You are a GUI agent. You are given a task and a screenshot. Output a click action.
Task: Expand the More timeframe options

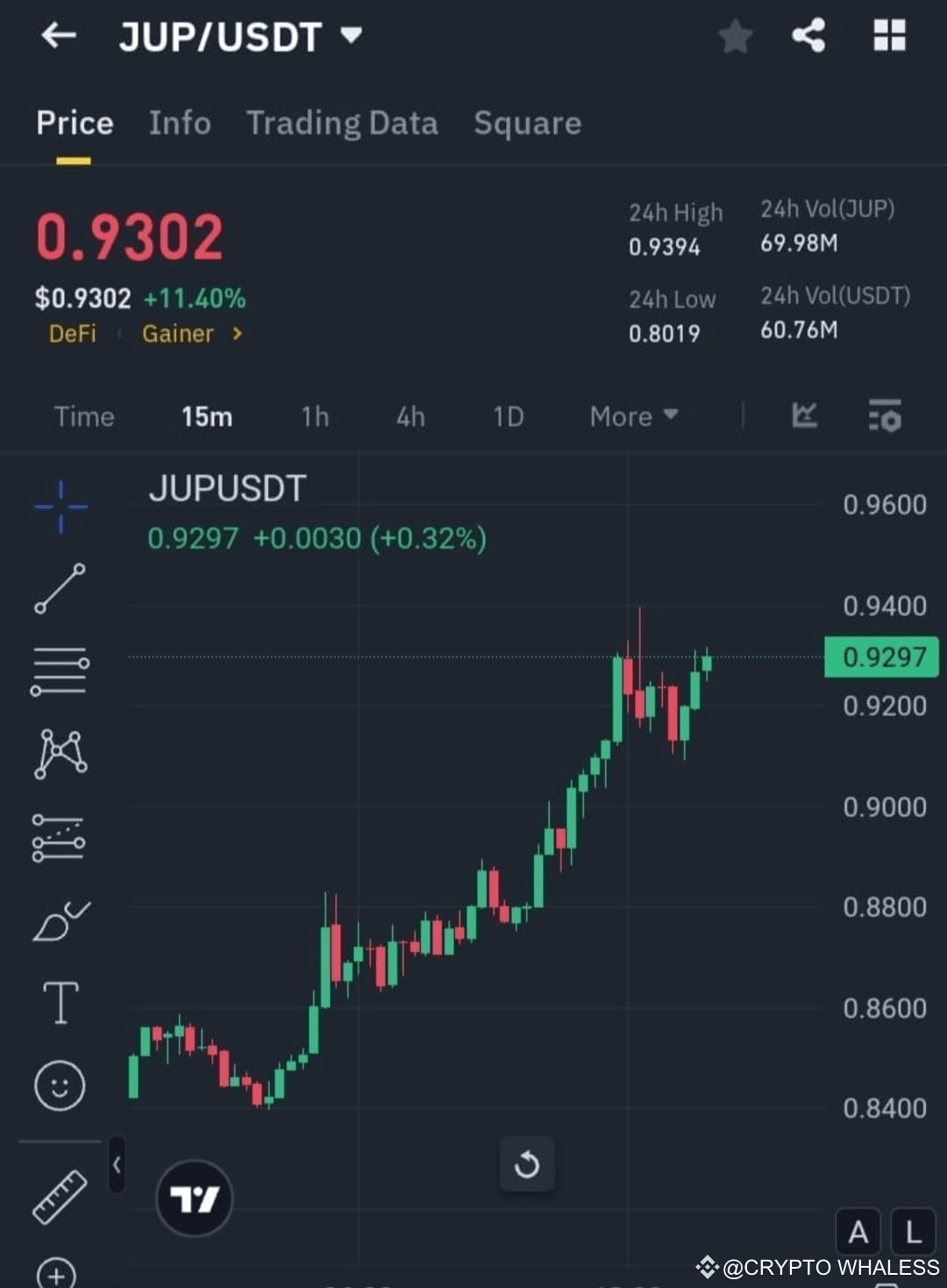[631, 416]
